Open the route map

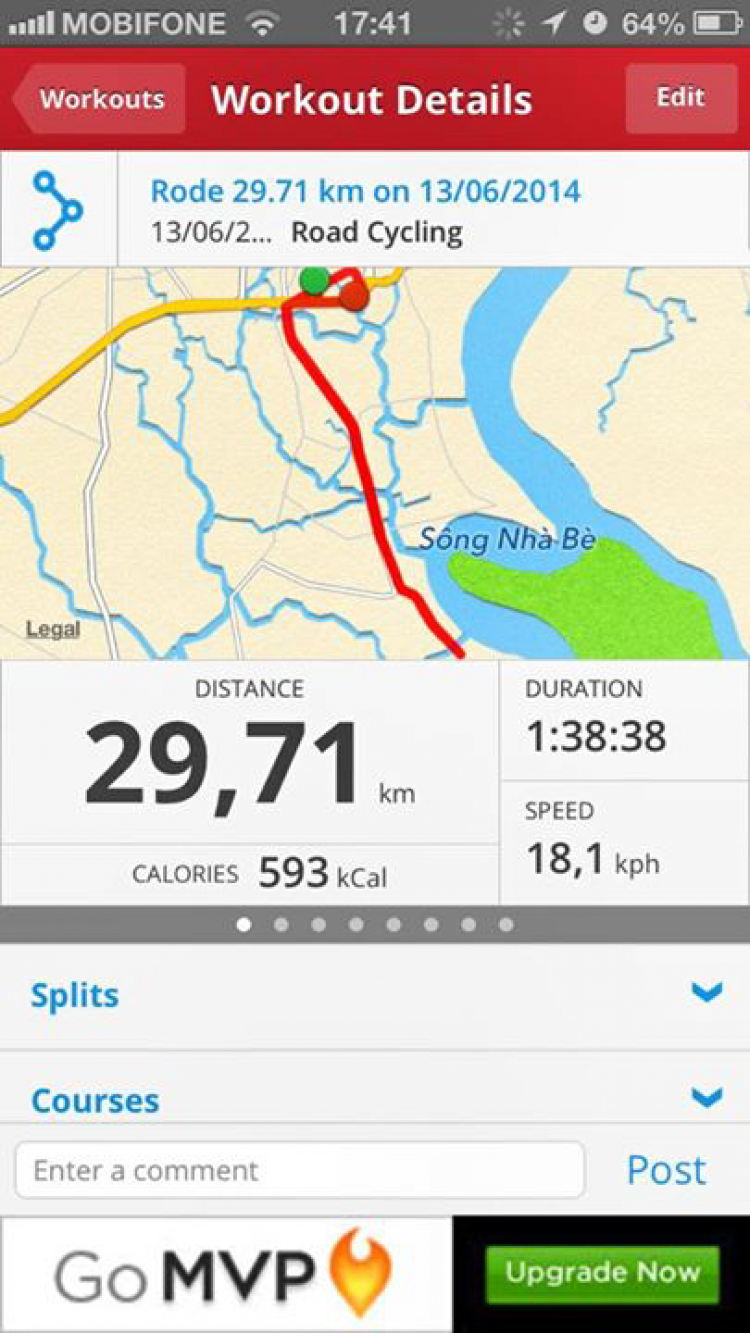[x=375, y=460]
